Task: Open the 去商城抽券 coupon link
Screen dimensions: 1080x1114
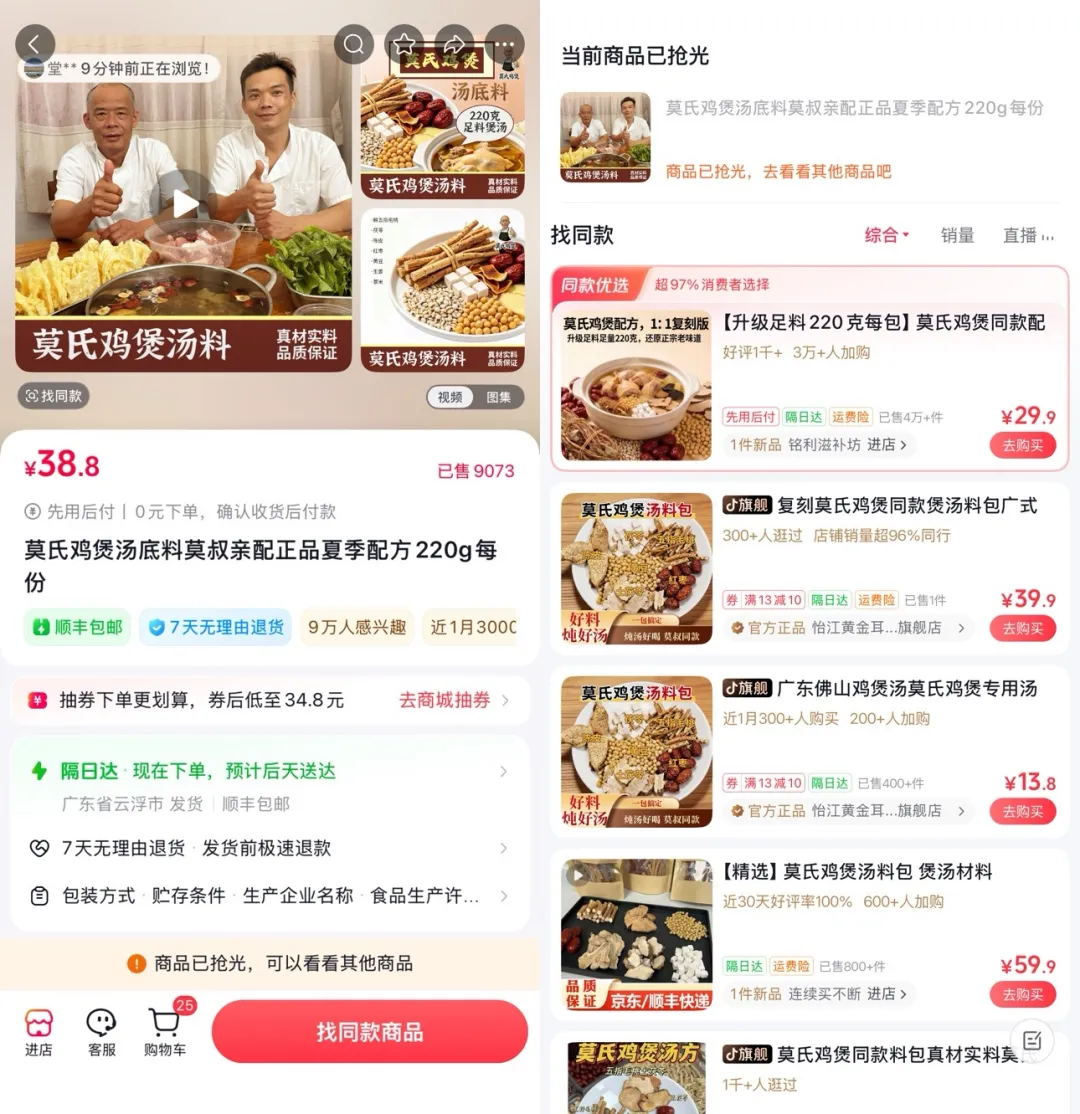Action: coord(454,700)
